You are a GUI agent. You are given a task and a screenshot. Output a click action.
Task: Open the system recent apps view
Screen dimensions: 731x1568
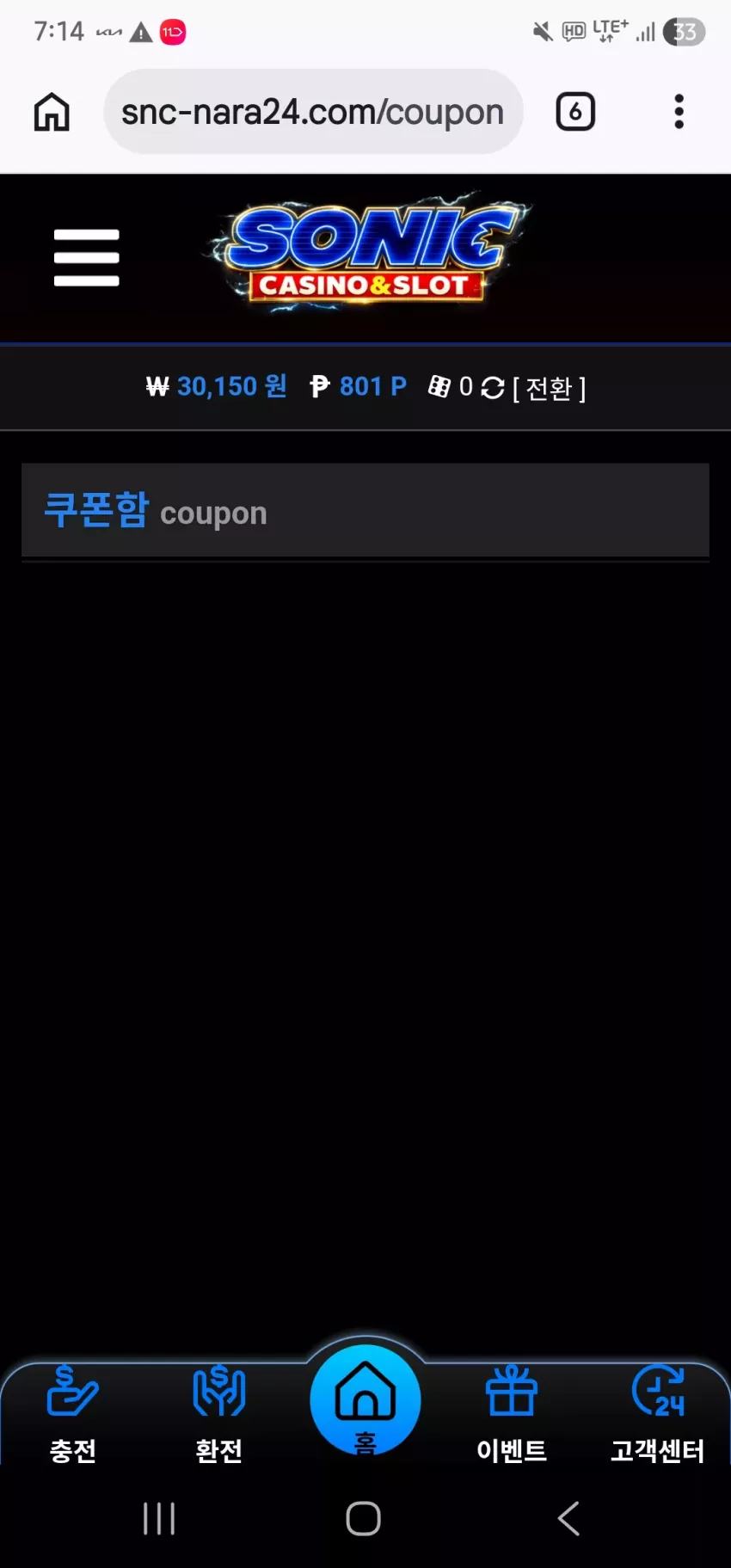click(159, 1518)
